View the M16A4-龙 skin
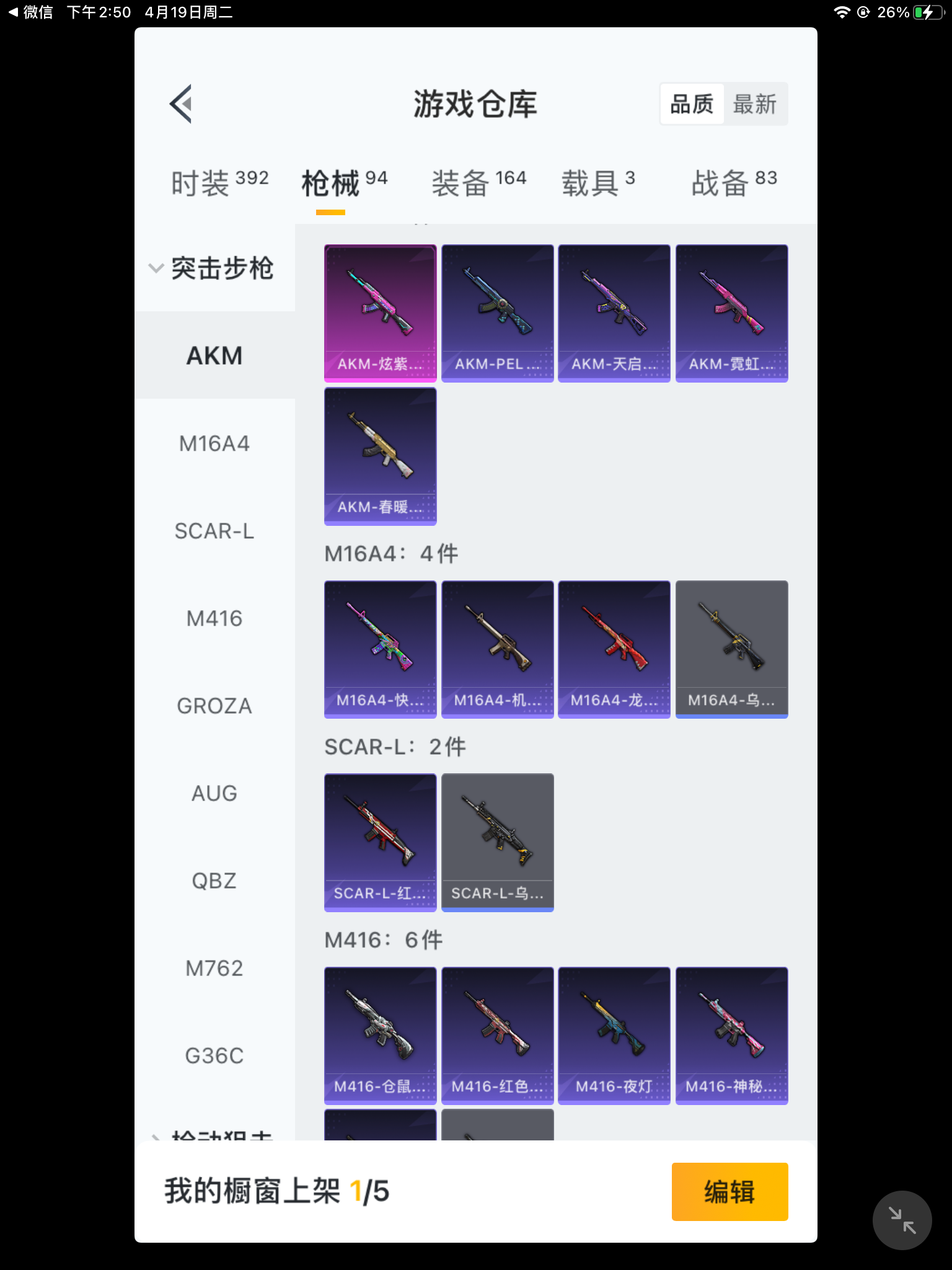 [614, 649]
